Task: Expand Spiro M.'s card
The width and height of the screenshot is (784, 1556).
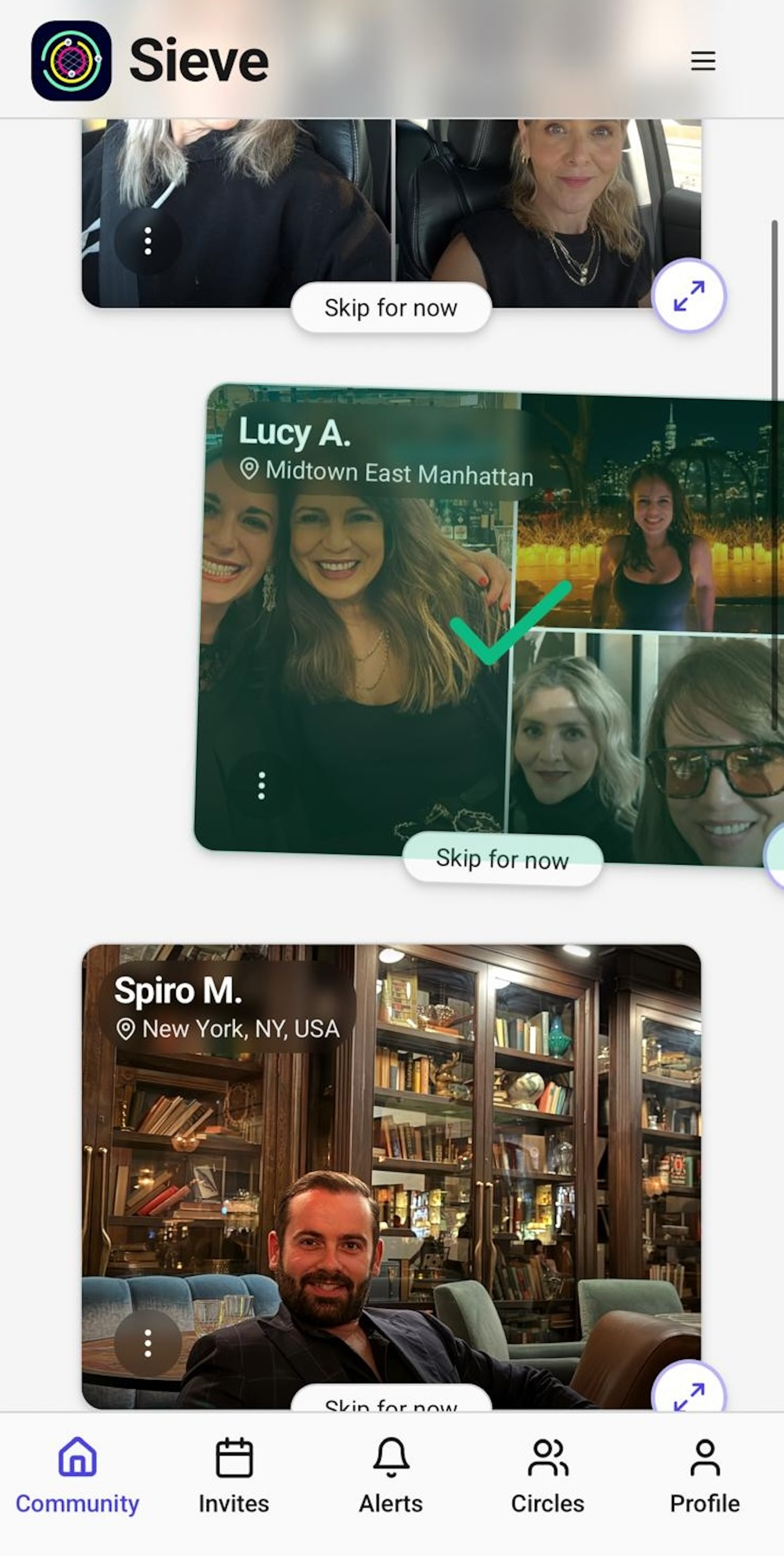Action: (x=689, y=1395)
